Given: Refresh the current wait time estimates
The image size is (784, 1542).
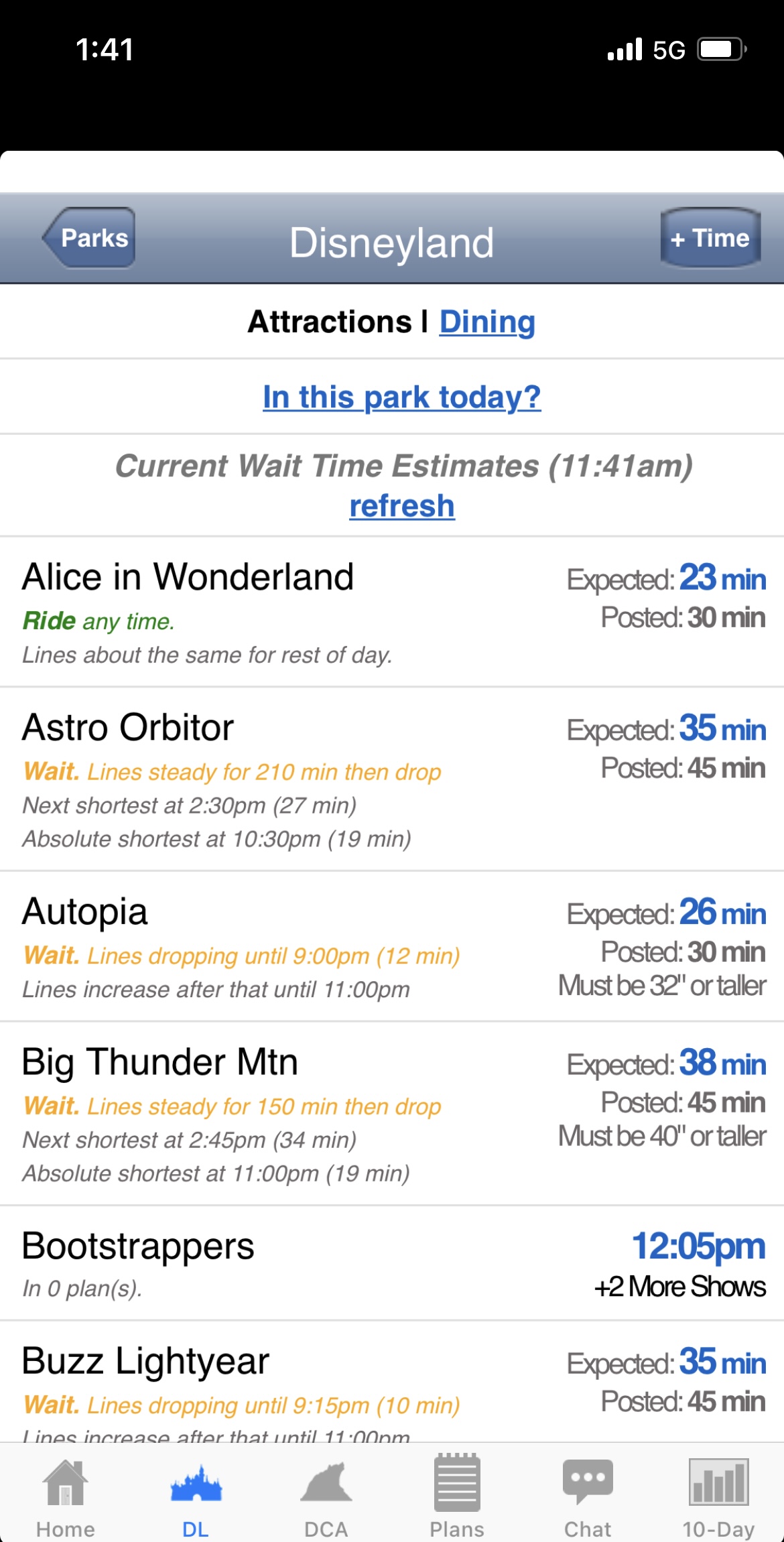Looking at the screenshot, I should click(401, 506).
